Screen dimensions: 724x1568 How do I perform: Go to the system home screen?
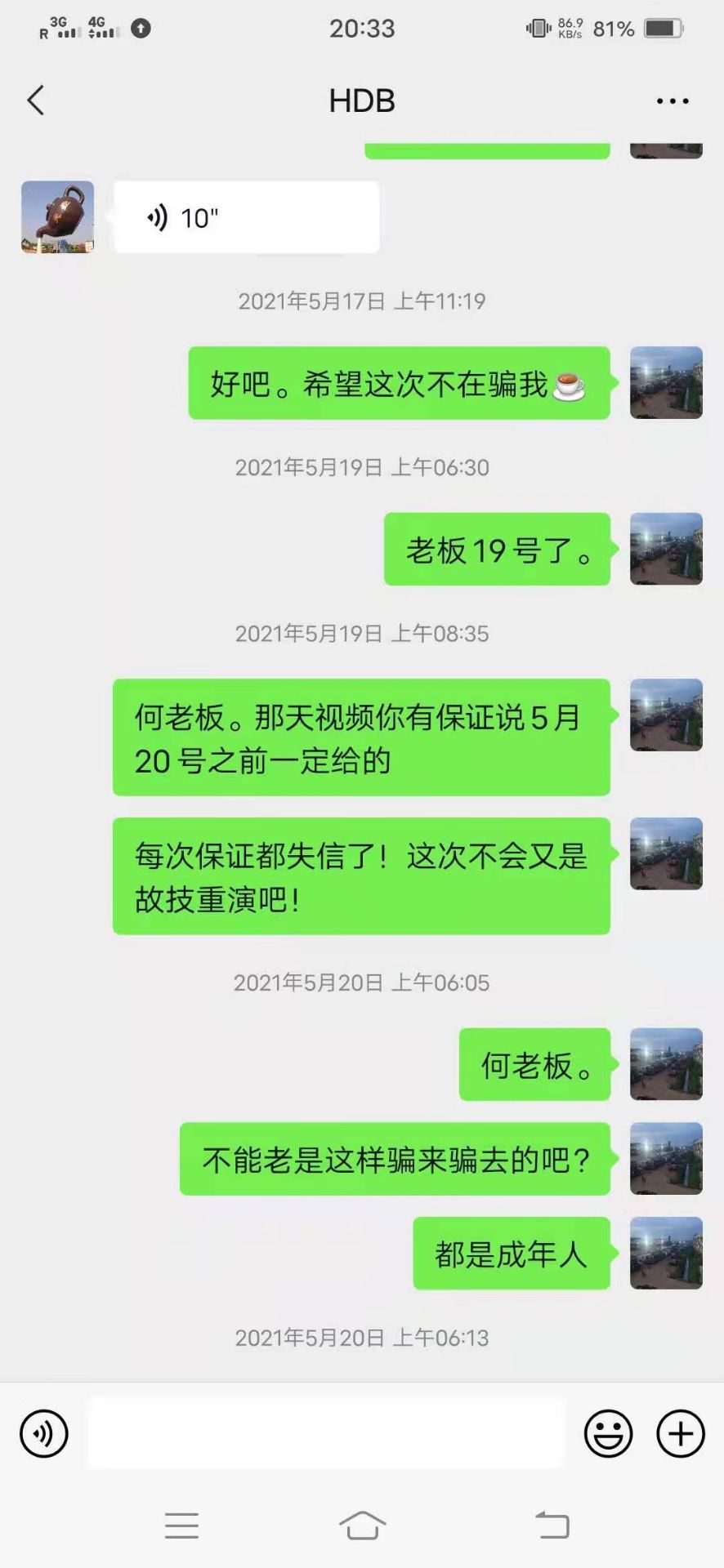tap(362, 1525)
